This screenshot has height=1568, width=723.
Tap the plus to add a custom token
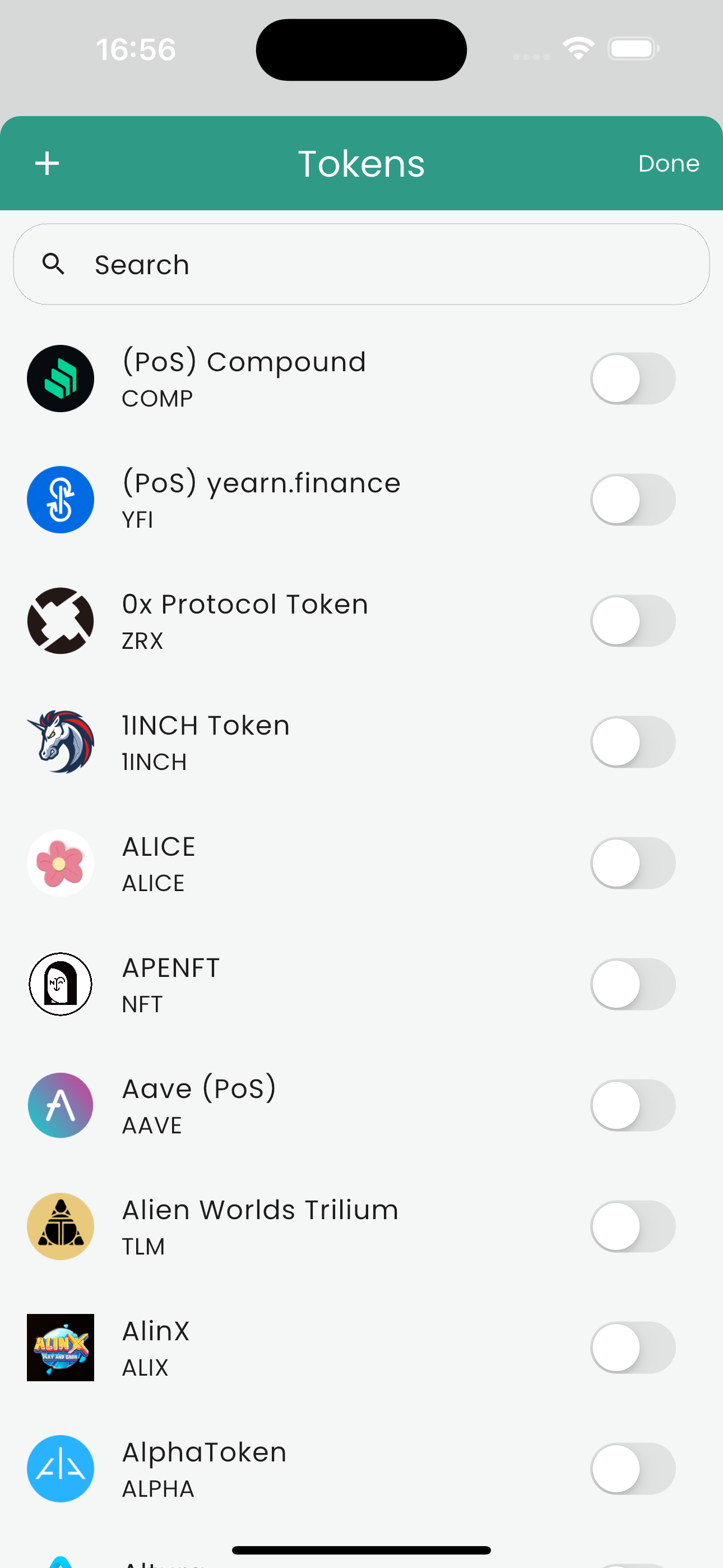[48, 163]
